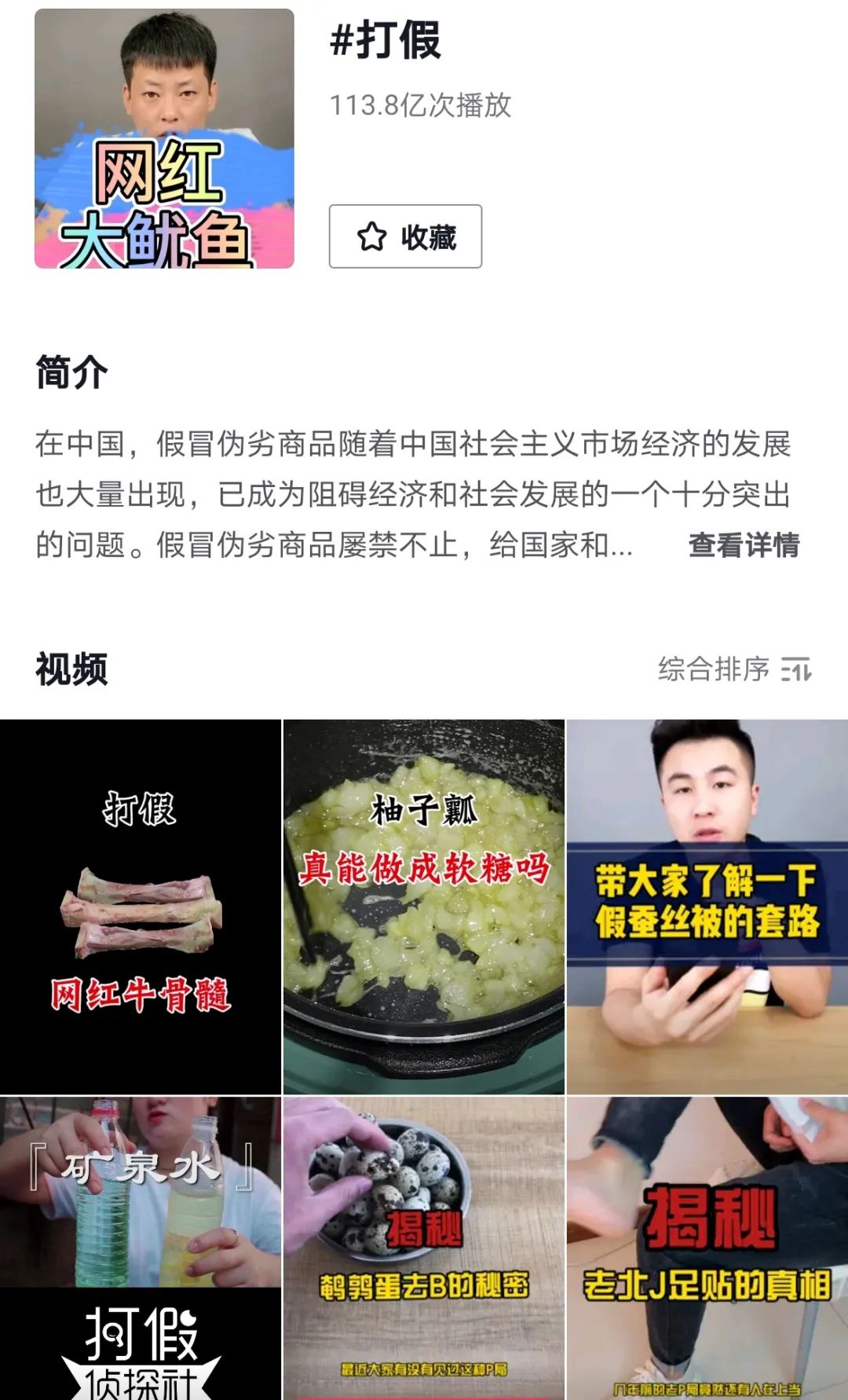Play the 柚子瓤 soft candy video
The image size is (848, 1400).
point(424,907)
